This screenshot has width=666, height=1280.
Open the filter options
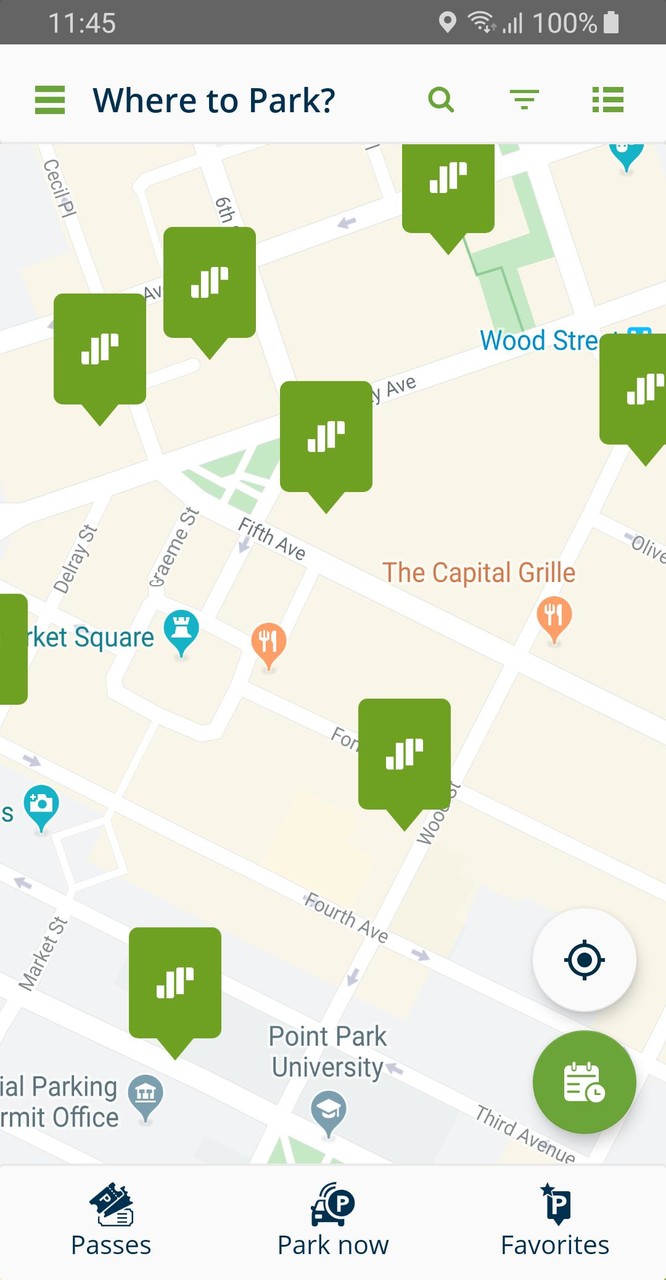click(x=524, y=100)
